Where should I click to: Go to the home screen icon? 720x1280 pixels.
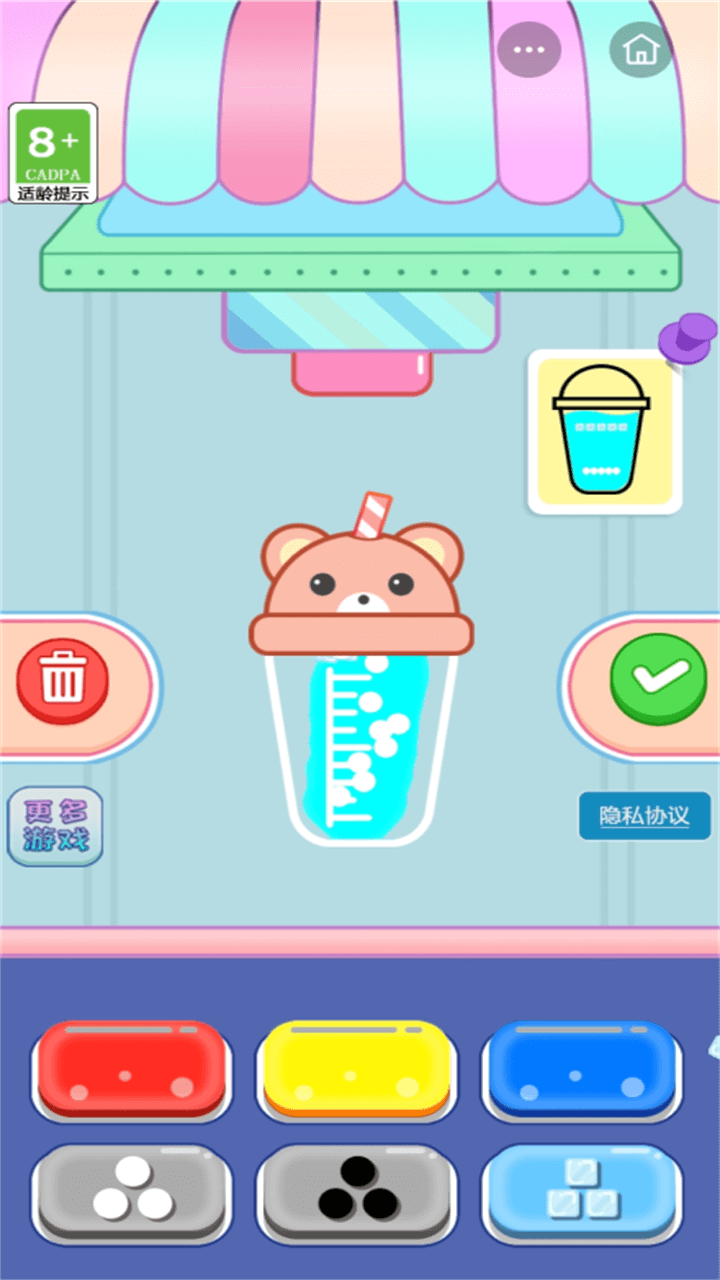tap(640, 49)
